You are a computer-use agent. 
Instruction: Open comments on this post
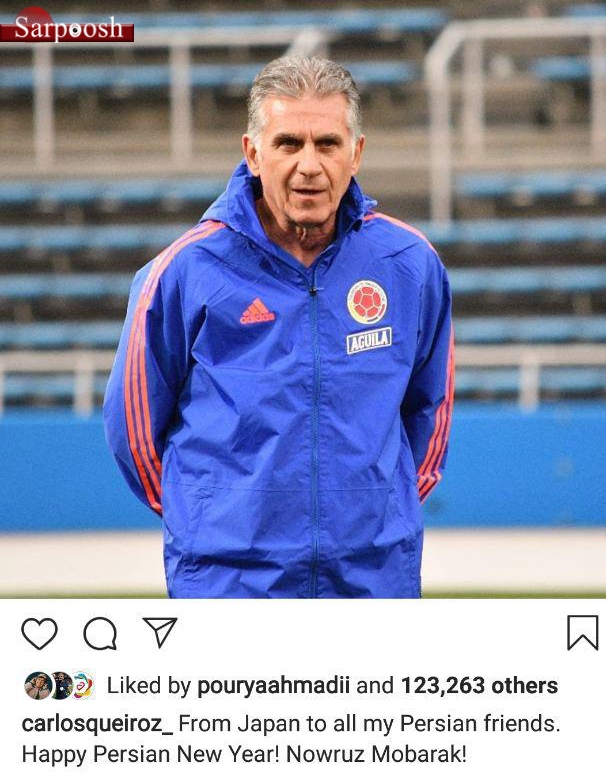[100, 633]
